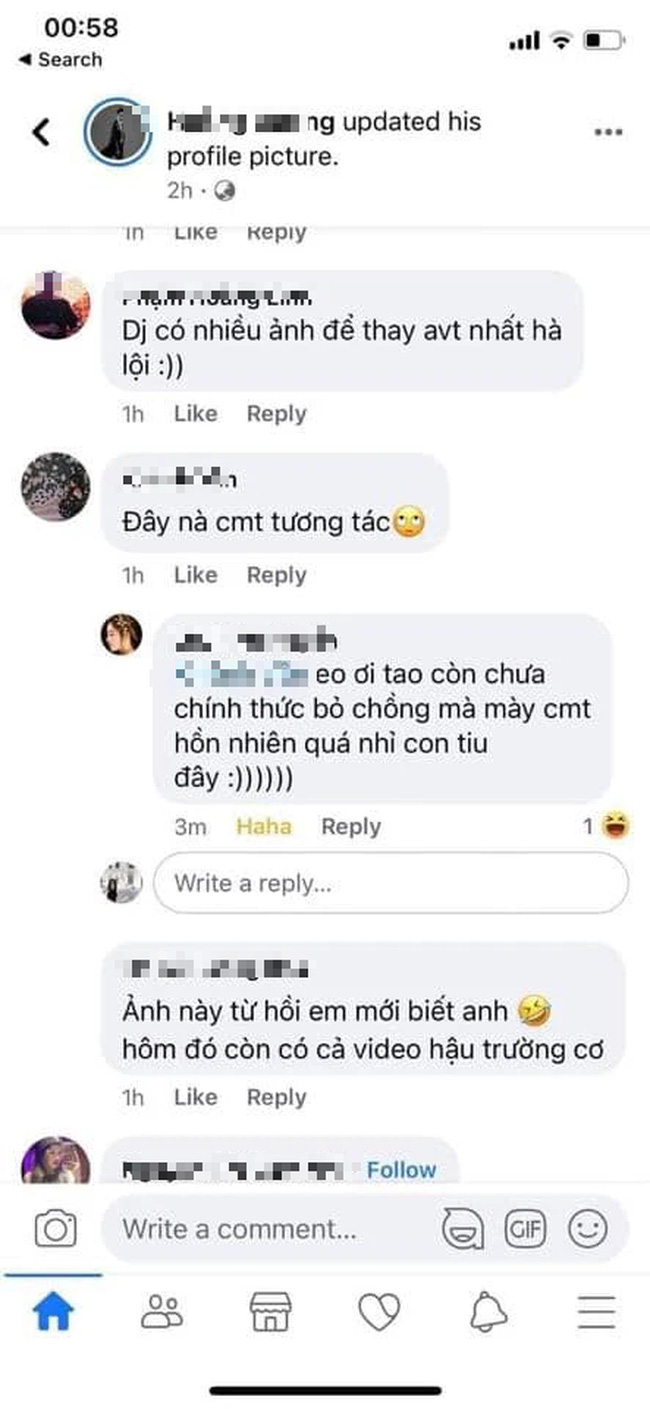Reply to the 'Đây nà cmt tương tác' comment
Image resolution: width=650 pixels, height=1409 pixels.
click(276, 575)
